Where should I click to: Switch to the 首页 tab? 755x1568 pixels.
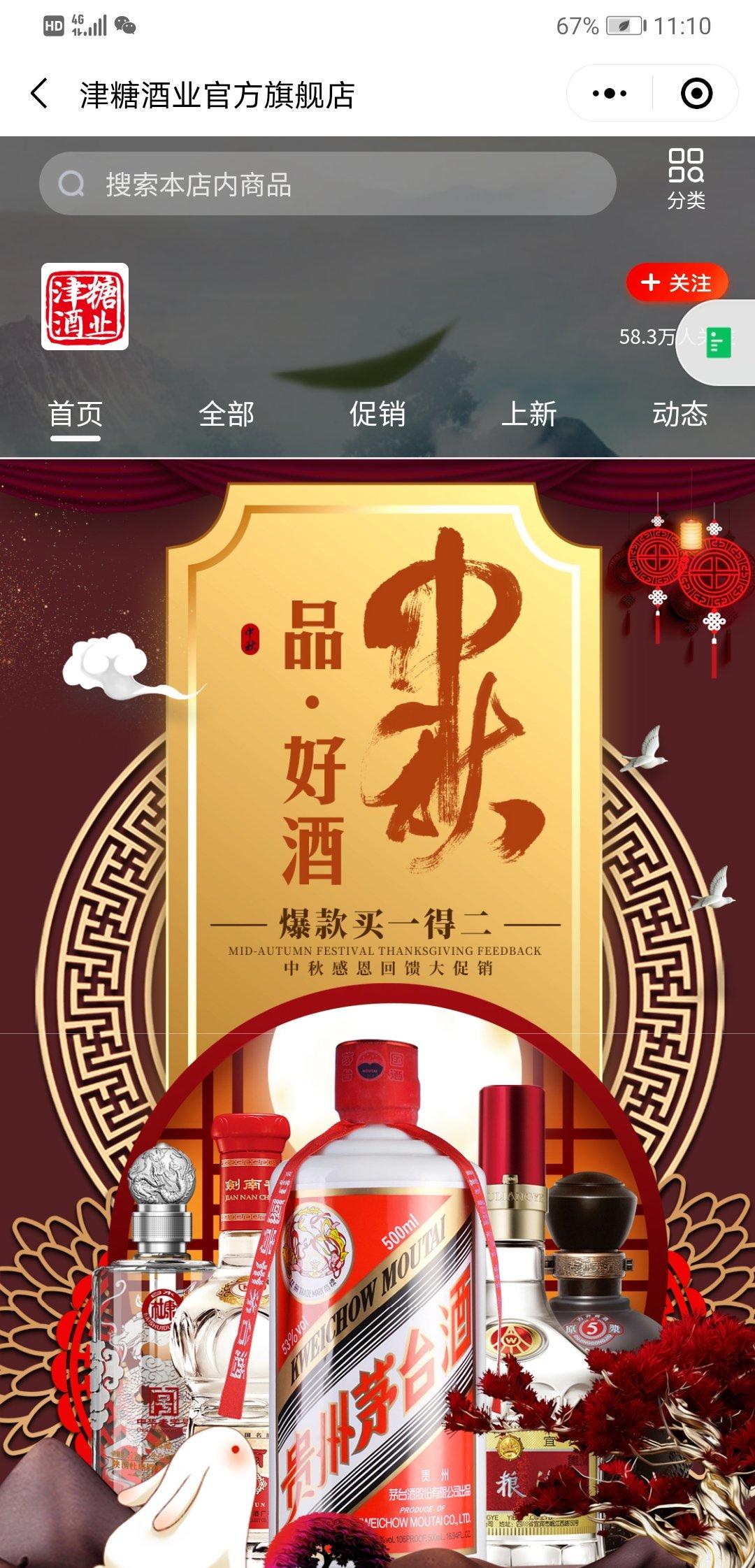tap(75, 414)
